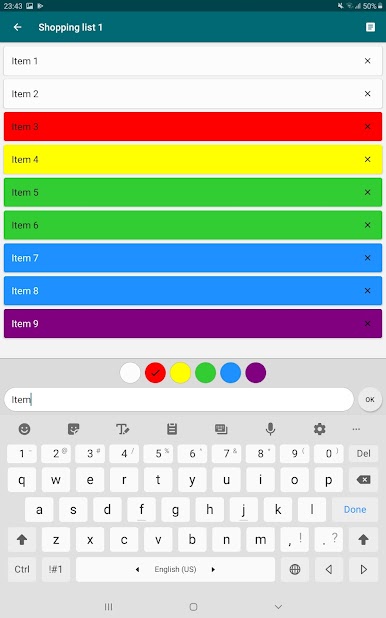
Task: Delete Item 4 with its X
Action: [x=367, y=160]
